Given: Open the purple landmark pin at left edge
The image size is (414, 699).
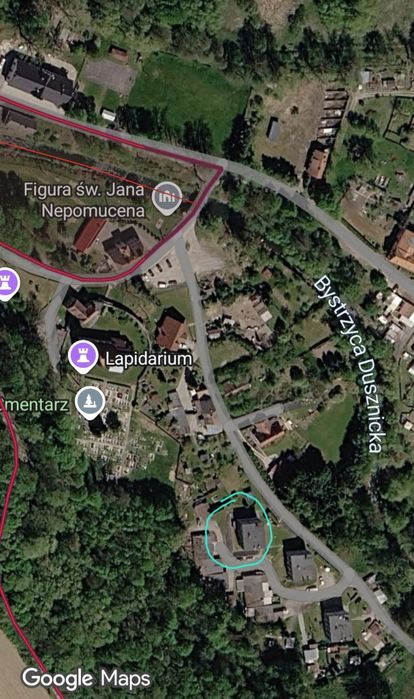Looking at the screenshot, I should (x=7, y=284).
